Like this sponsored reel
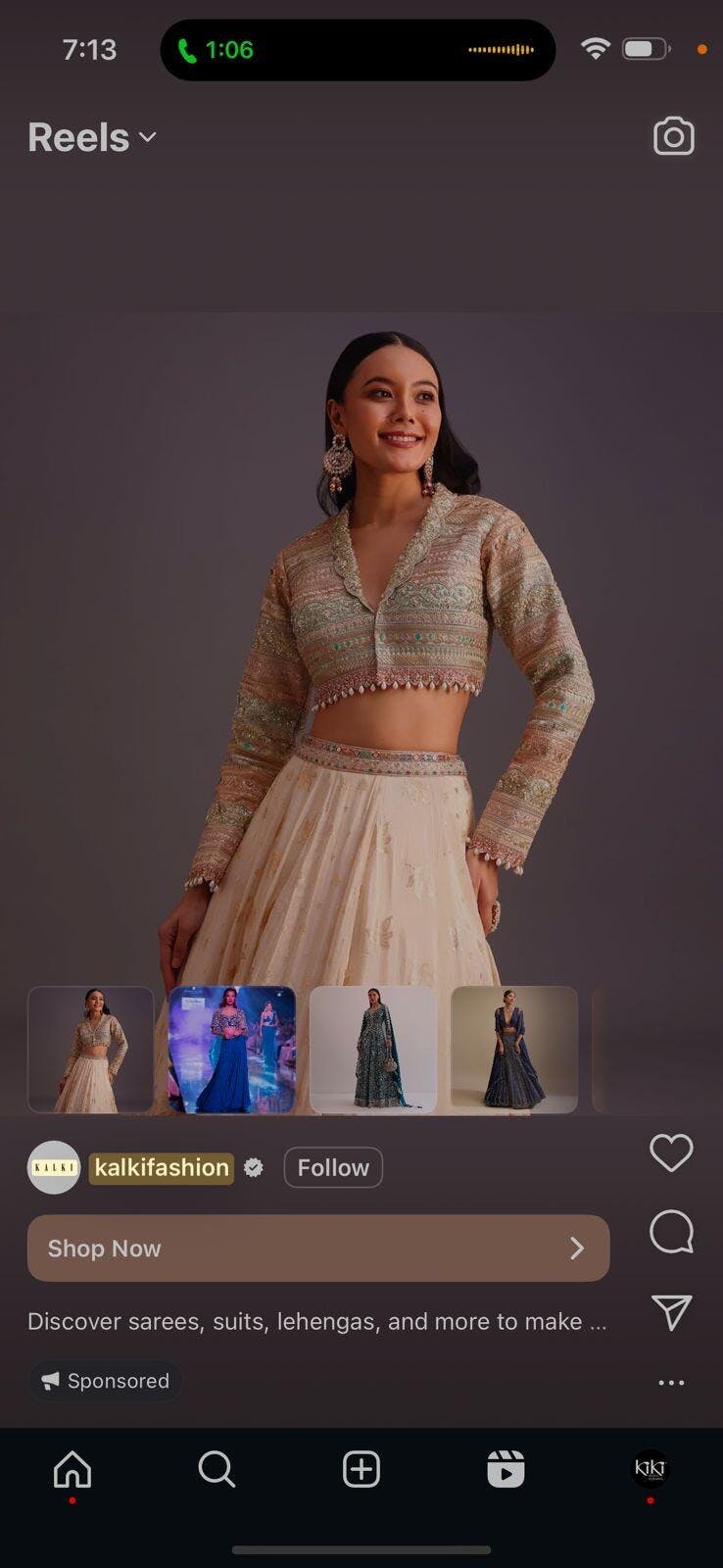723x1568 pixels. pos(671,1152)
